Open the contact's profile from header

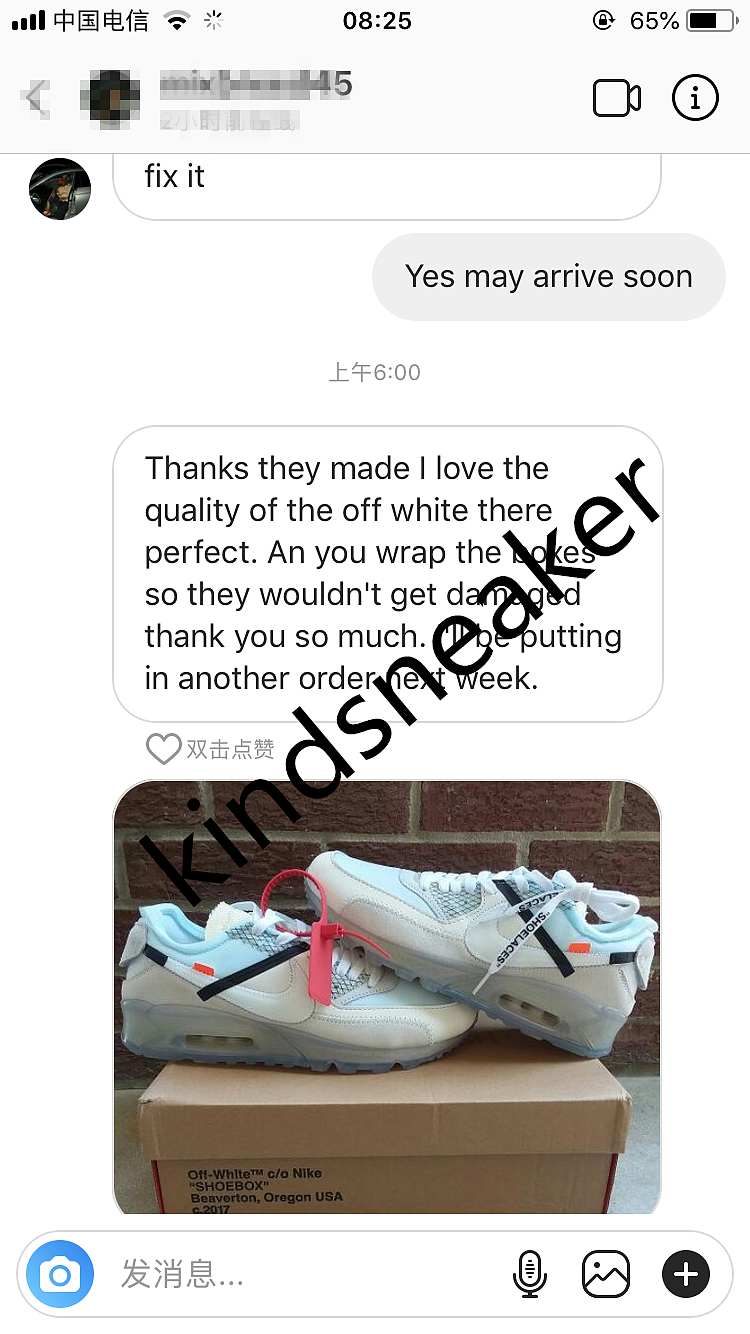(x=255, y=98)
